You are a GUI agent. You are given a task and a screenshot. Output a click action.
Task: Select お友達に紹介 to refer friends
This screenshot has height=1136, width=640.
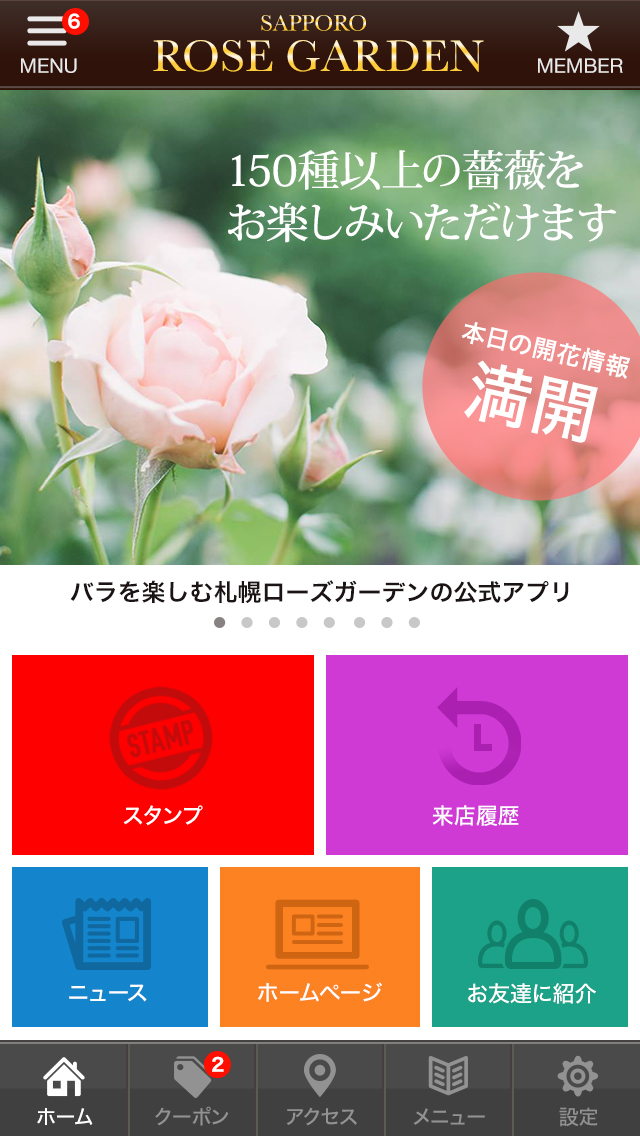530,947
